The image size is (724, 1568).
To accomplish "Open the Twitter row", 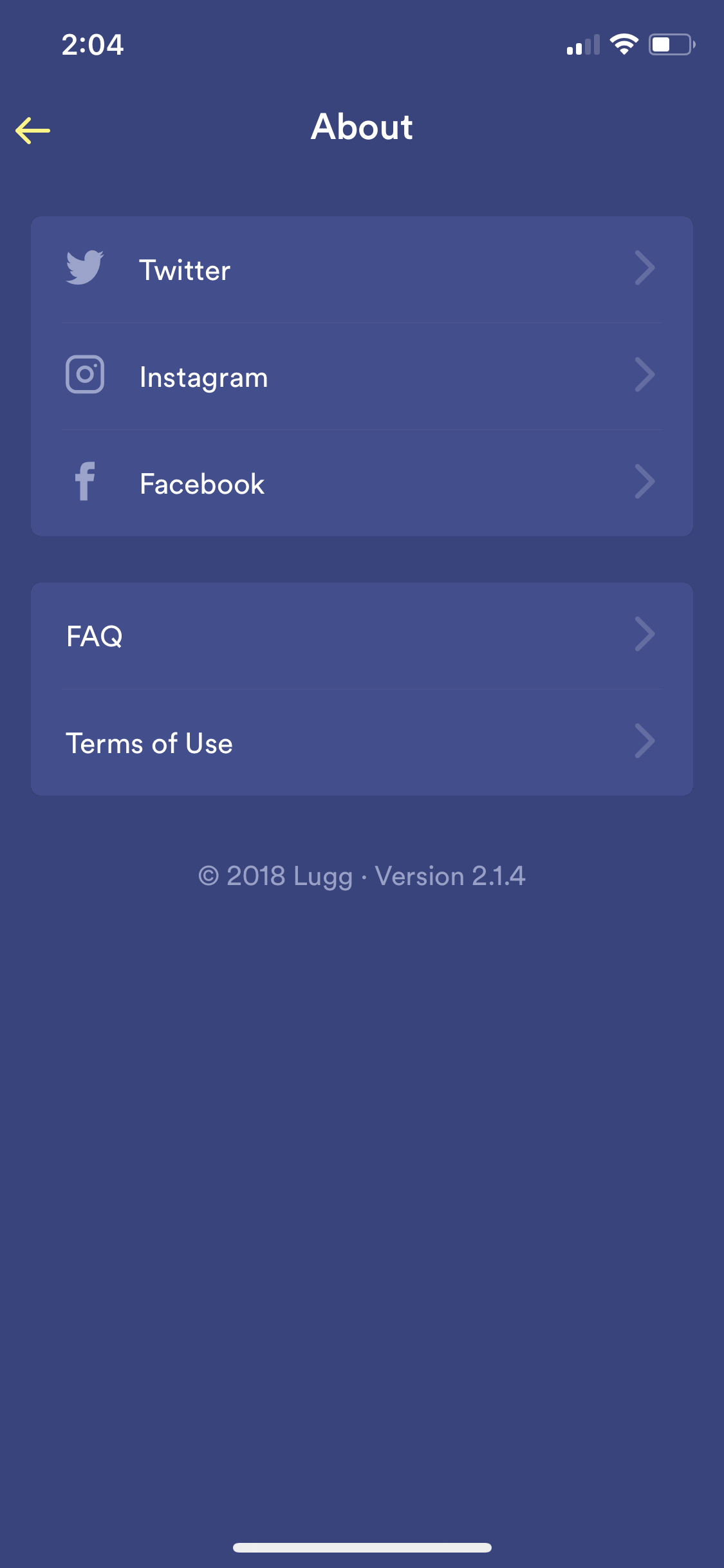I will click(x=362, y=270).
